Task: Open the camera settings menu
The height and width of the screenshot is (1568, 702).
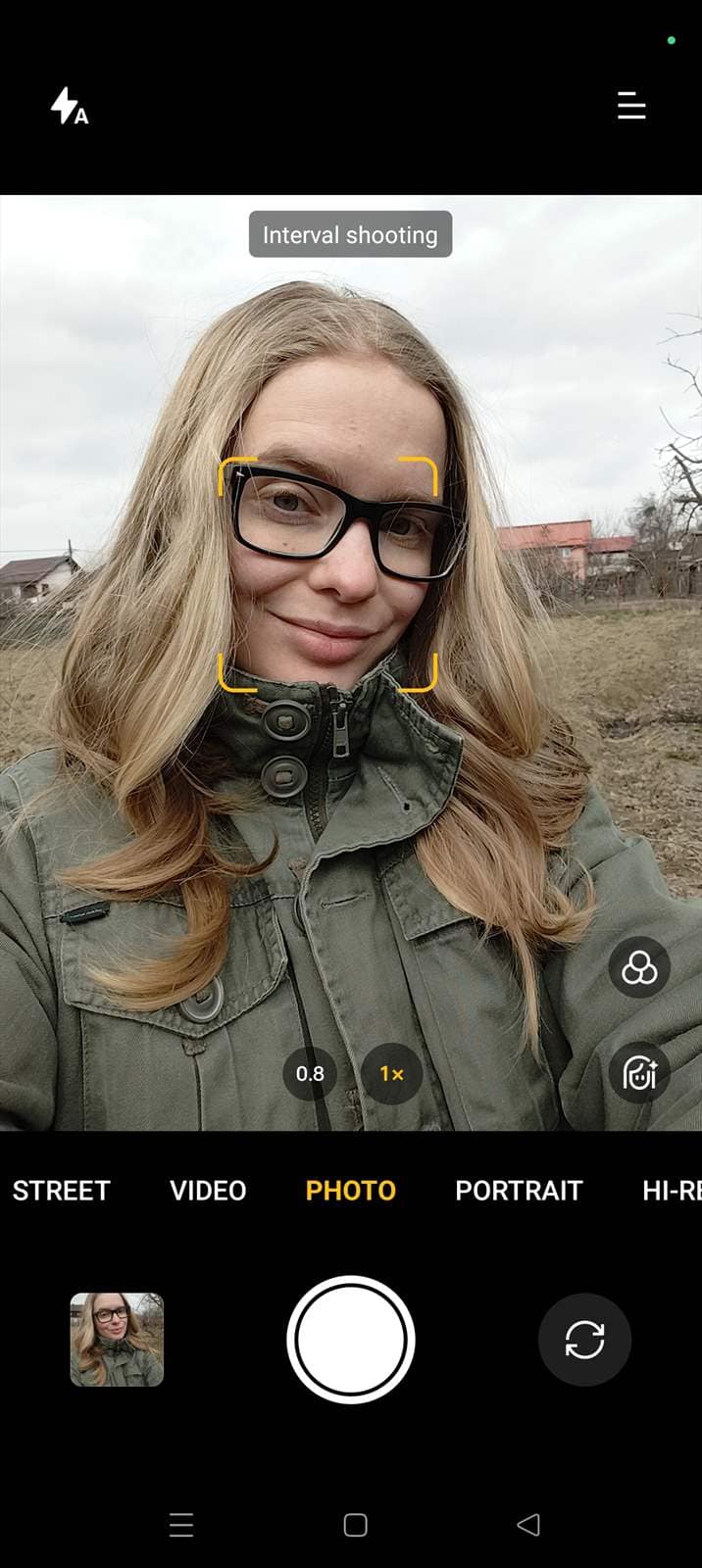Action: (631, 106)
